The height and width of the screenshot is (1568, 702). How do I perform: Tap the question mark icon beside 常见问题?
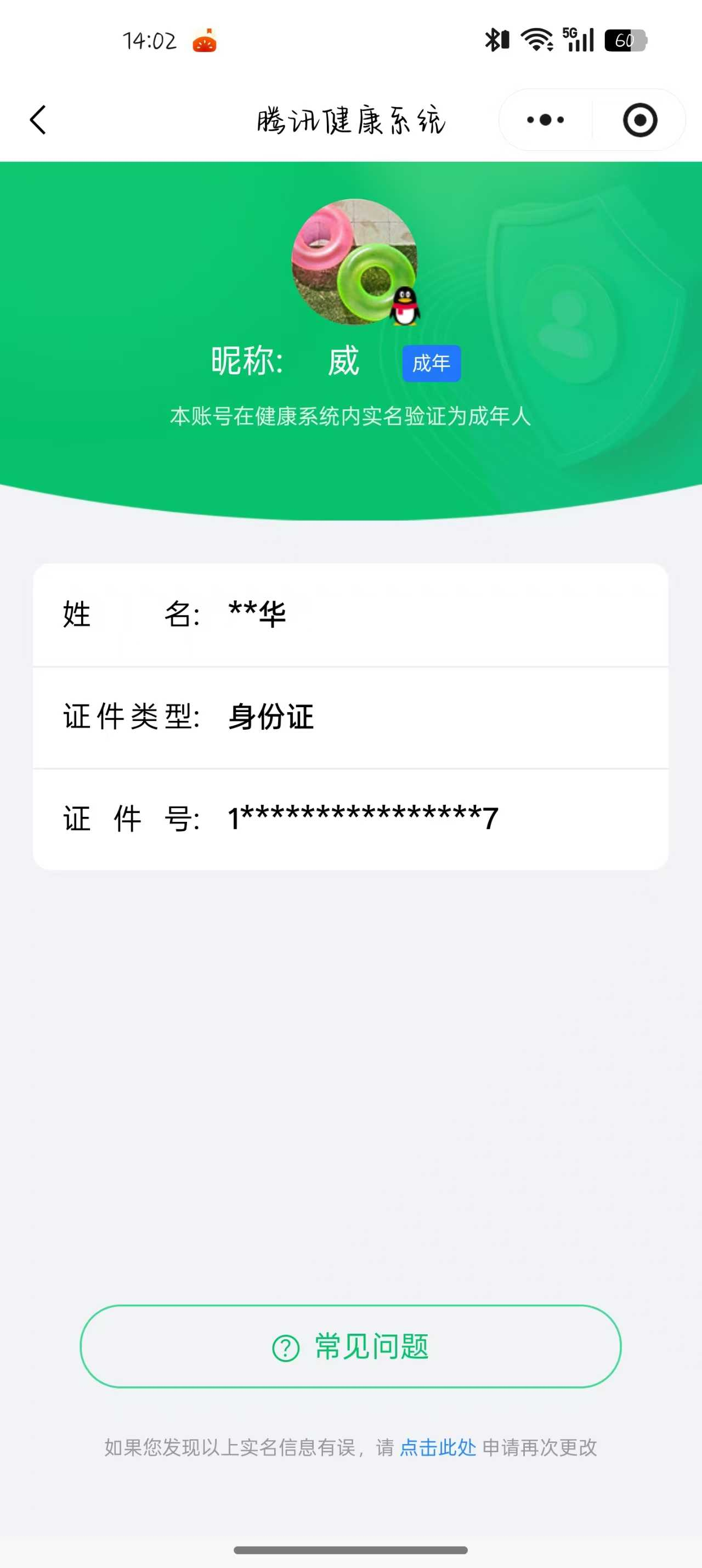285,1347
